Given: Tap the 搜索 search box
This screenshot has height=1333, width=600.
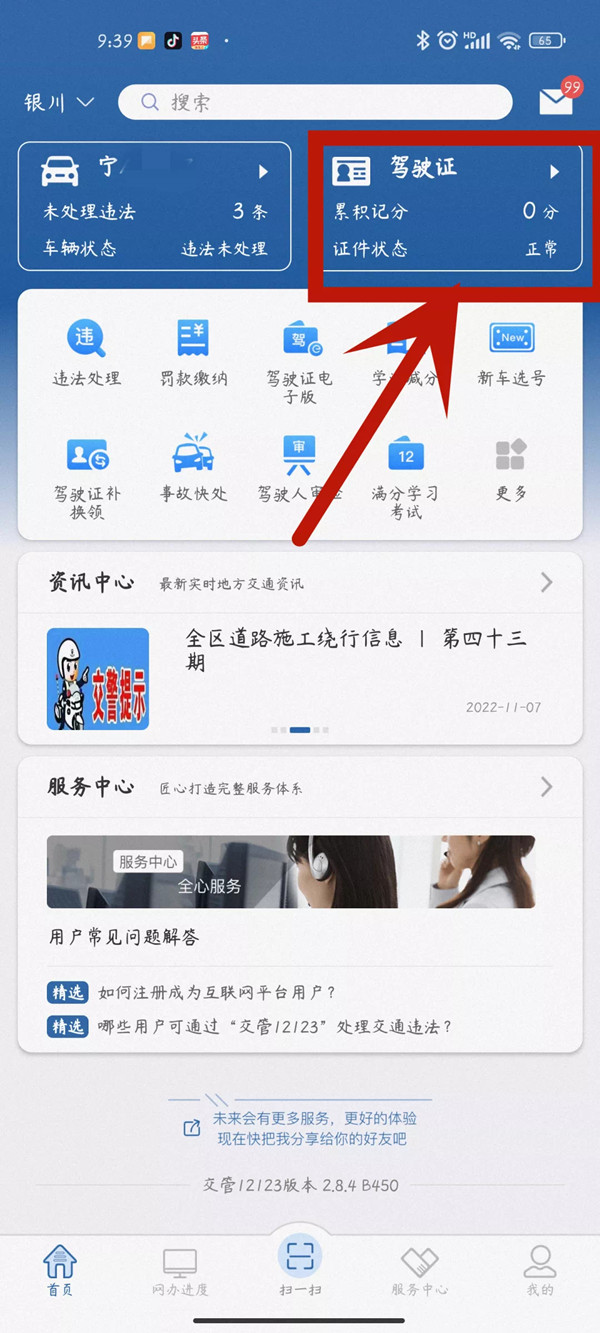Looking at the screenshot, I should click(x=315, y=102).
